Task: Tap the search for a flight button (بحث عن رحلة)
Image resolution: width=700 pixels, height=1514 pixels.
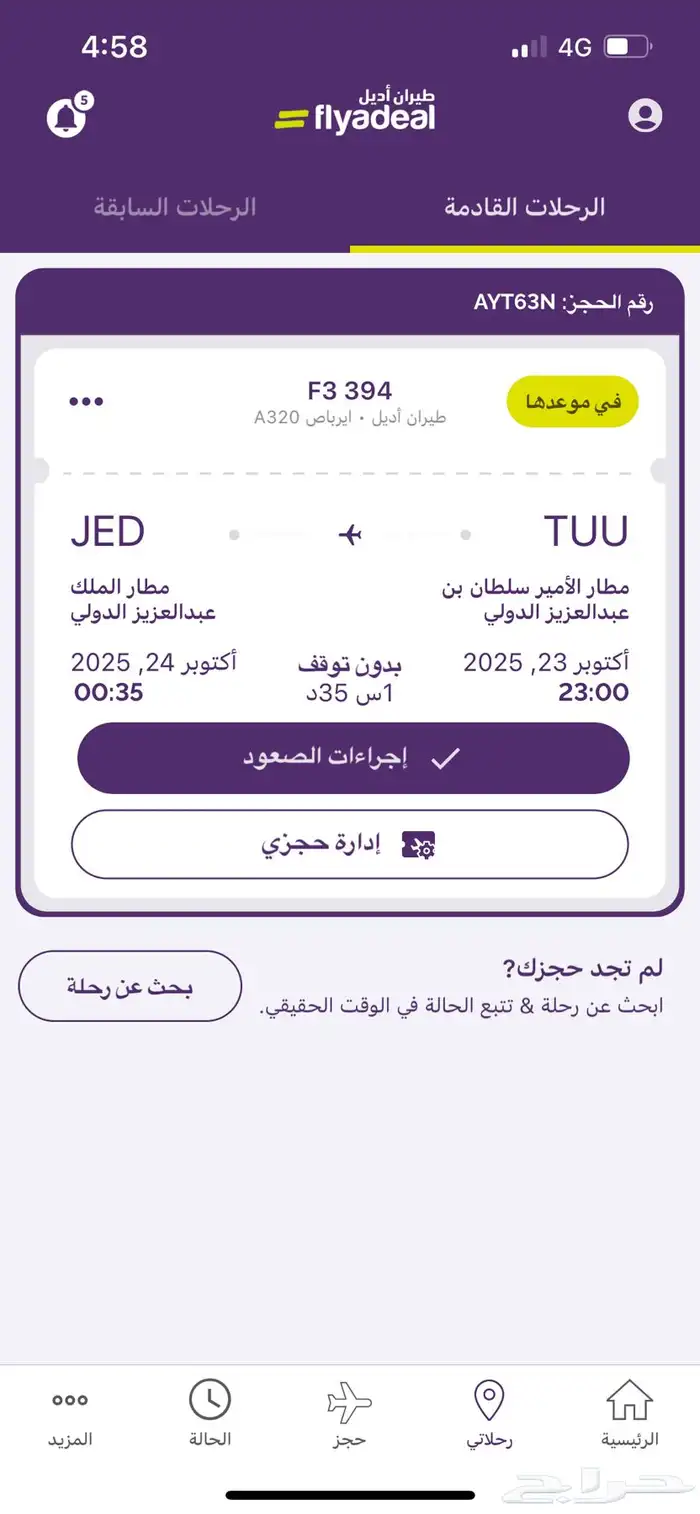Action: click(130, 986)
